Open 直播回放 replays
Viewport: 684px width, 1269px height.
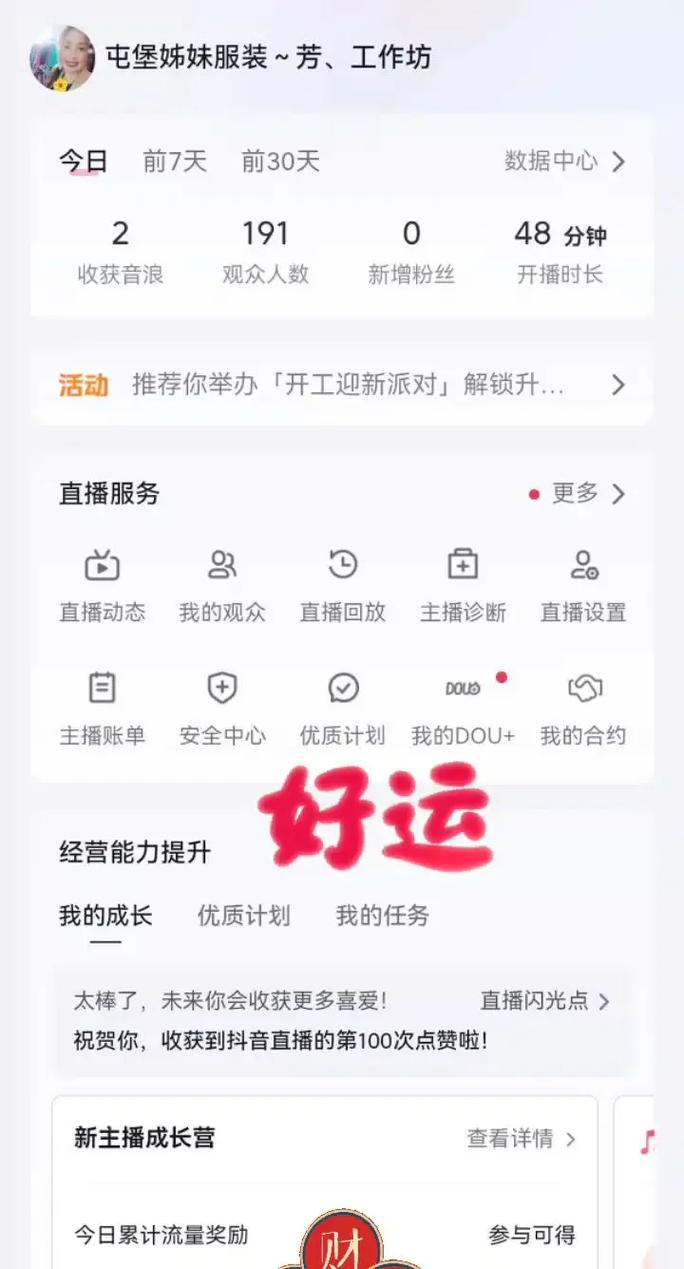tap(343, 585)
